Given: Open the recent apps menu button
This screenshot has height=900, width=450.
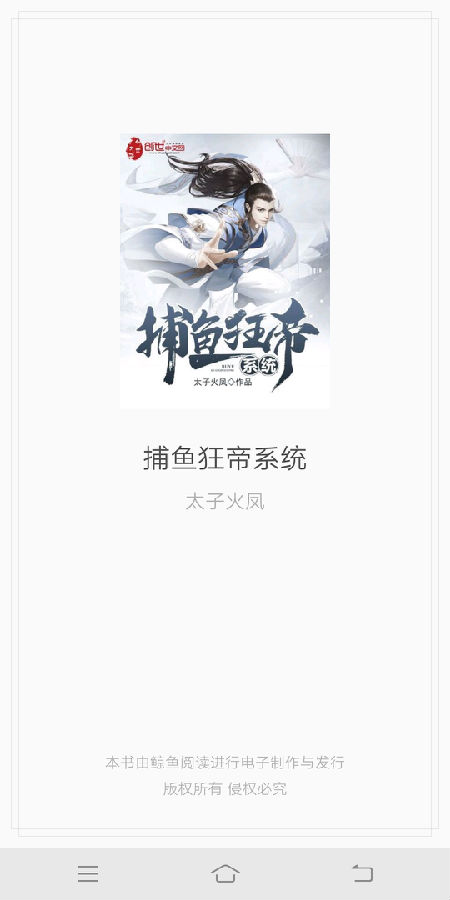Looking at the screenshot, I should 88,874.
